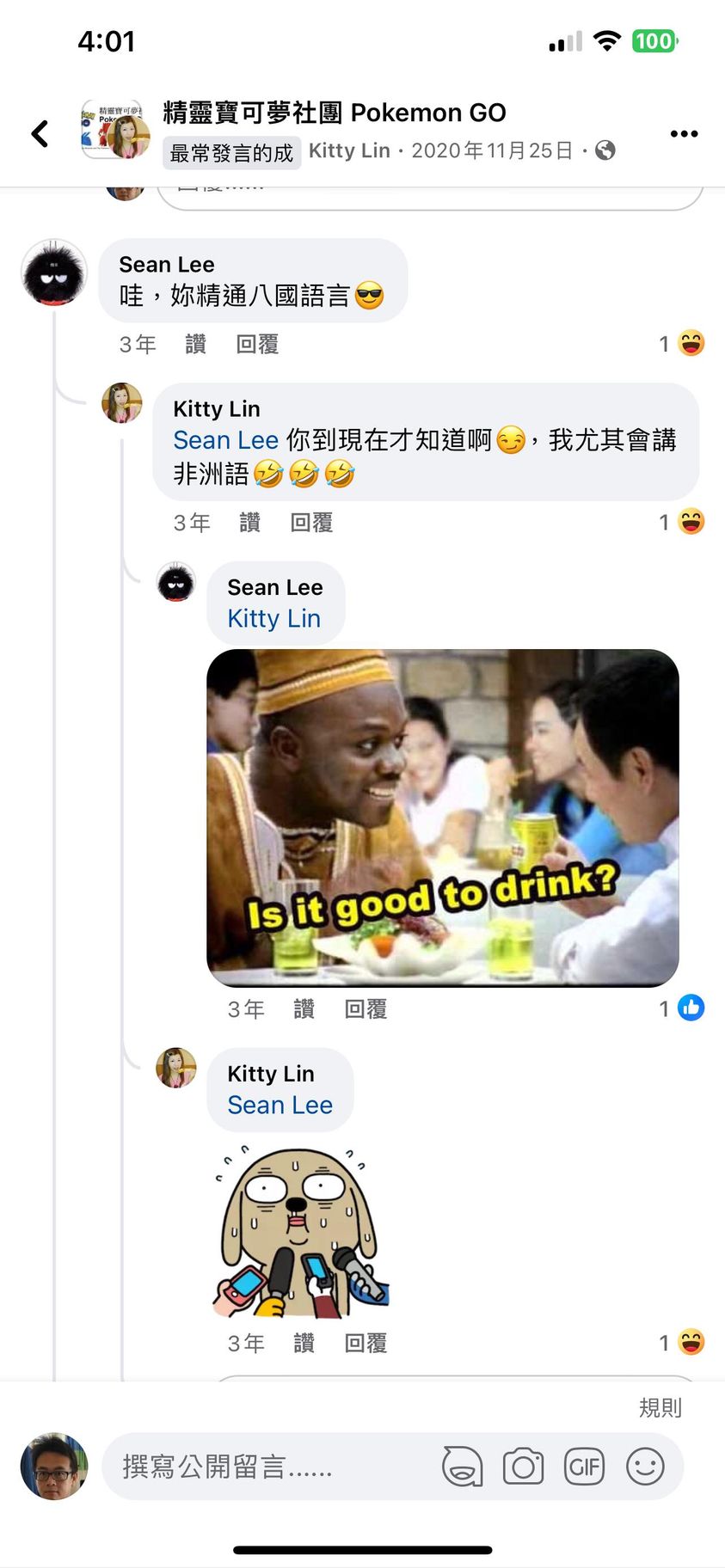The image size is (725, 1568).
Task: Like Kitty Lin's sticker comment
Action: (304, 1344)
